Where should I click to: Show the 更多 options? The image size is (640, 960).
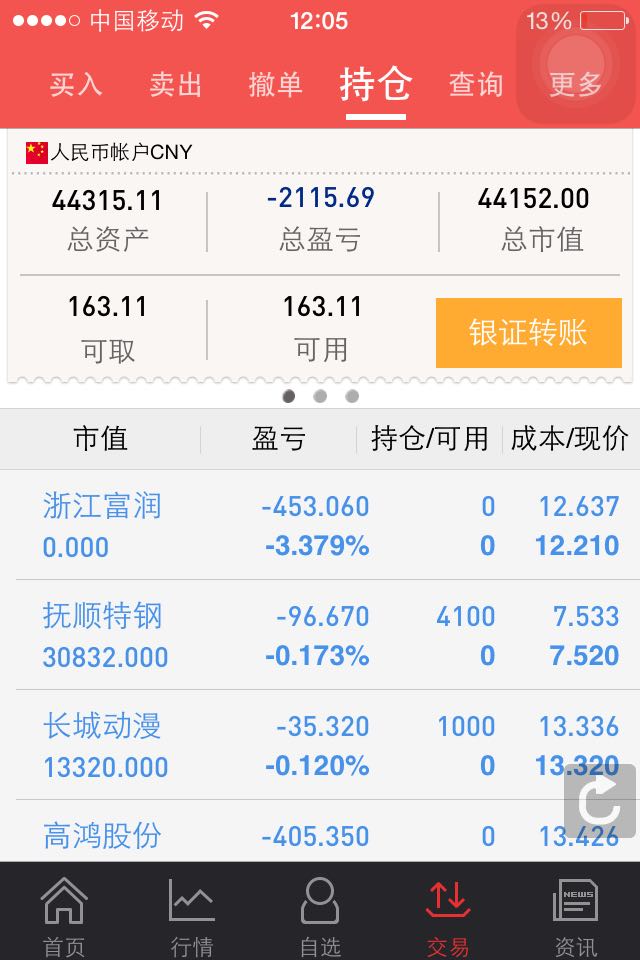[576, 85]
